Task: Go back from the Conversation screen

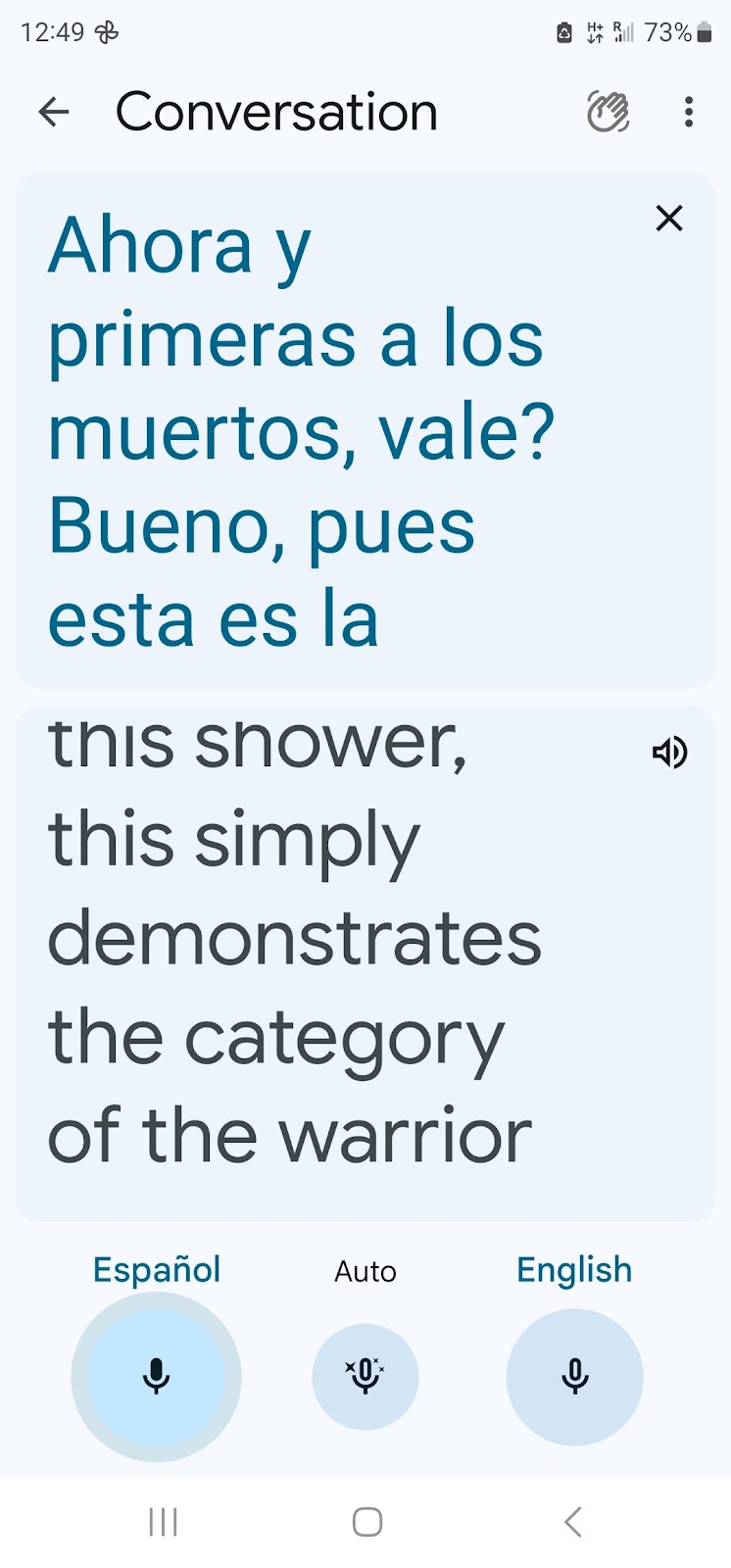Action: (54, 113)
